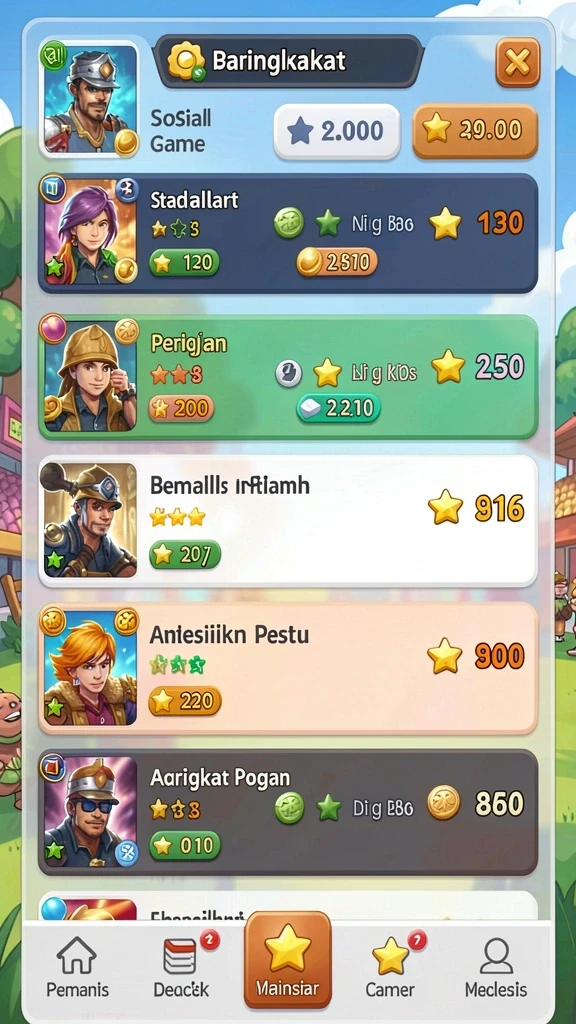Tap the blue star 2.000 button
The height and width of the screenshot is (1024, 576).
[336, 131]
